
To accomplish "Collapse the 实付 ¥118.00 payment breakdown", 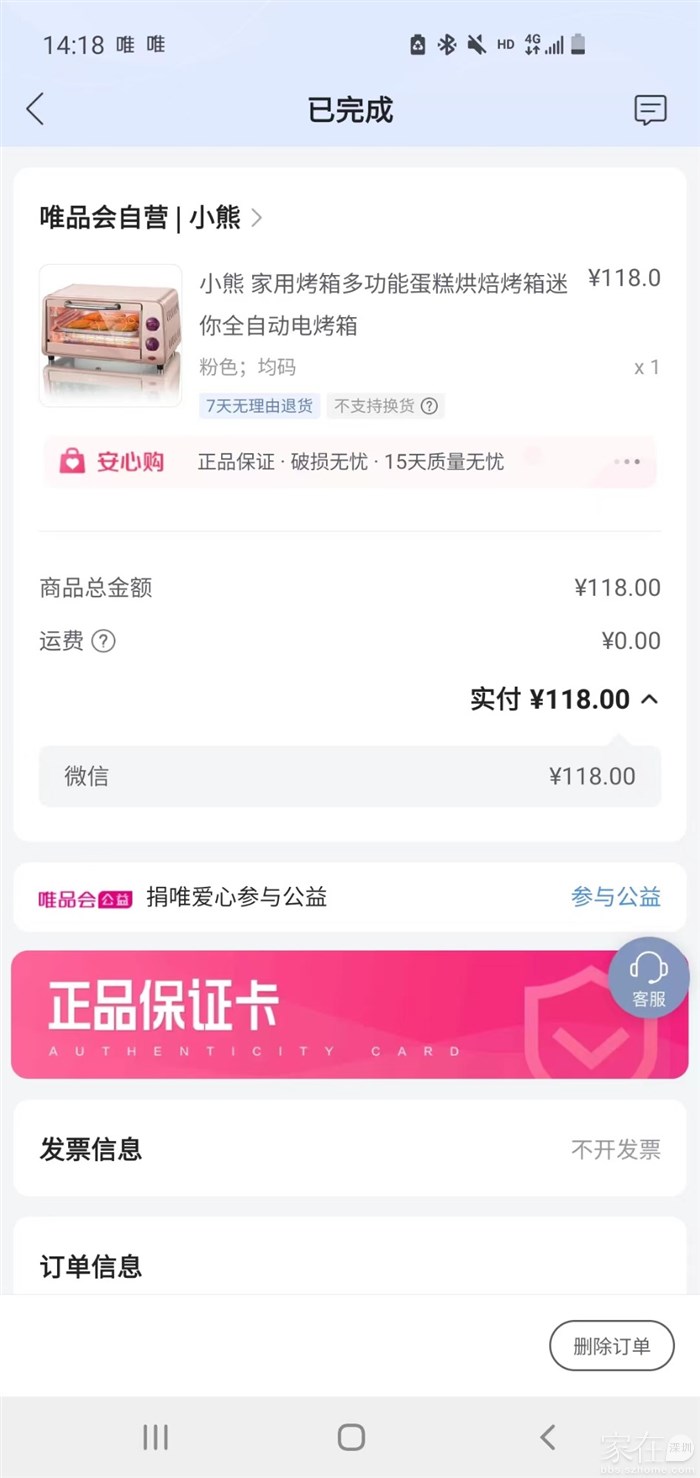I will tap(649, 699).
